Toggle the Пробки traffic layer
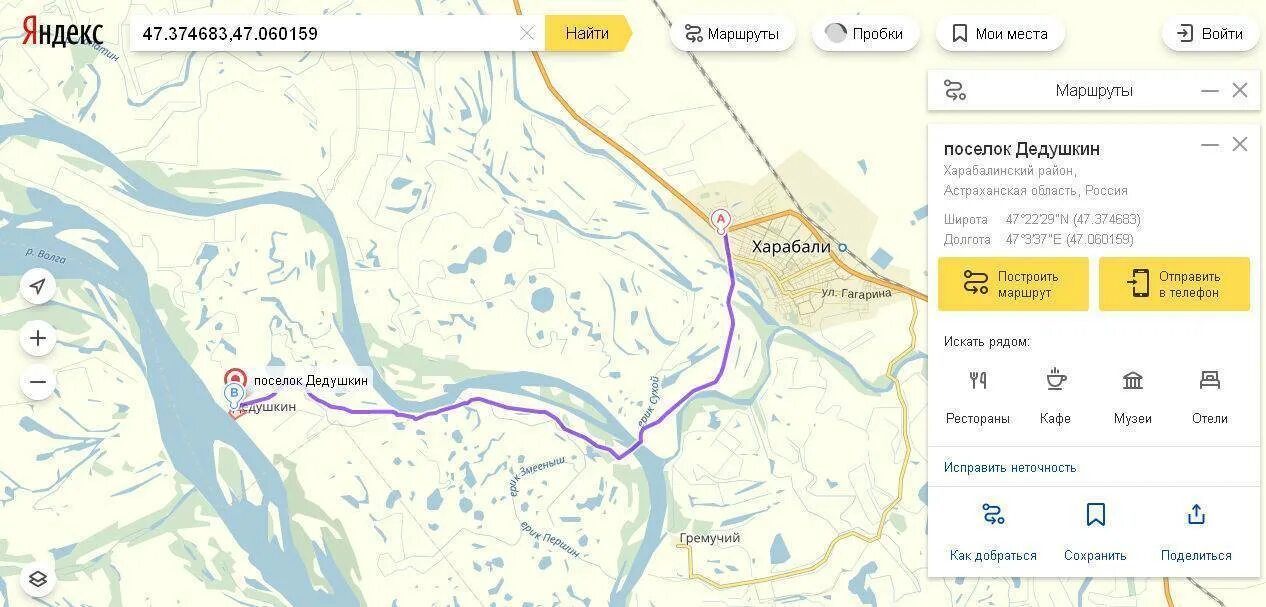 click(x=865, y=34)
